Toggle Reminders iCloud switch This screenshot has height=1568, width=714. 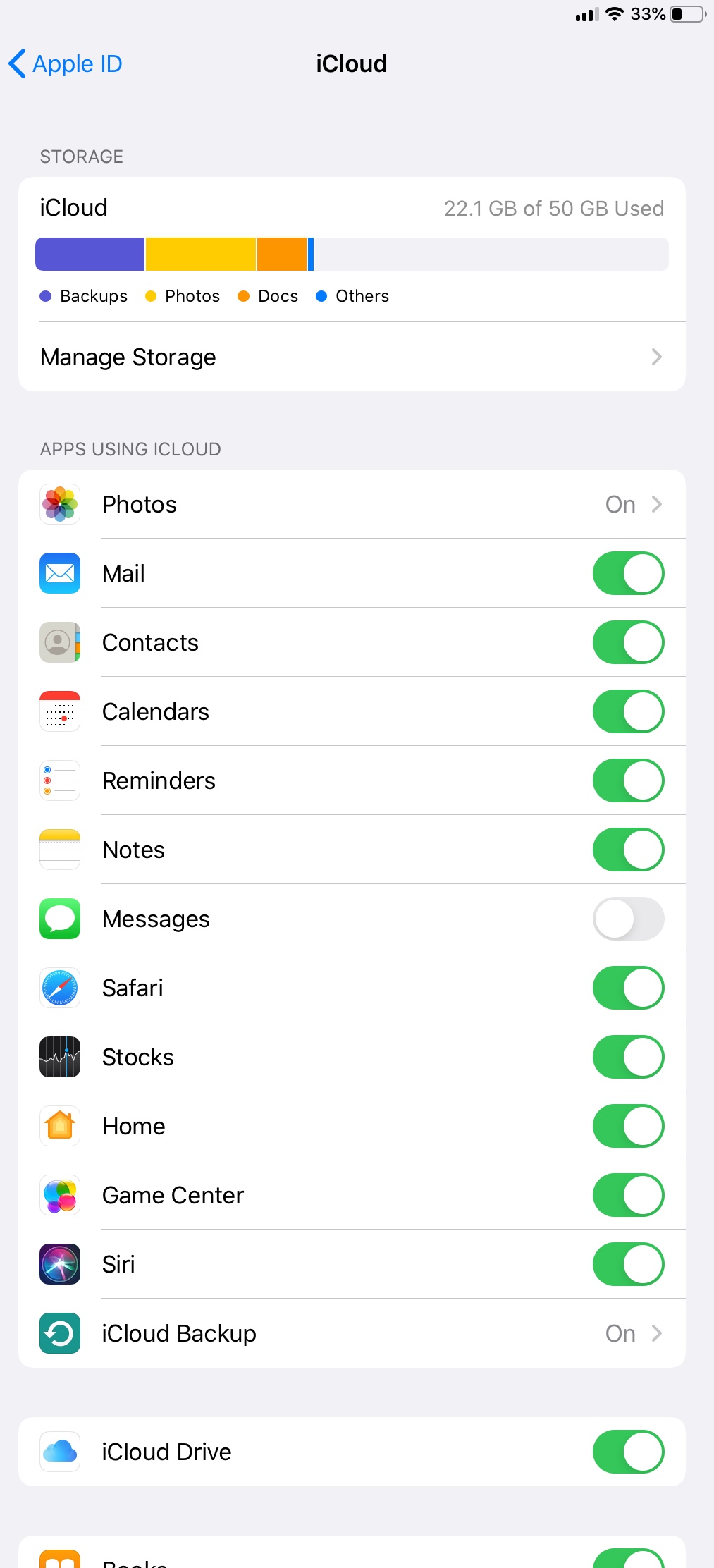(x=627, y=781)
